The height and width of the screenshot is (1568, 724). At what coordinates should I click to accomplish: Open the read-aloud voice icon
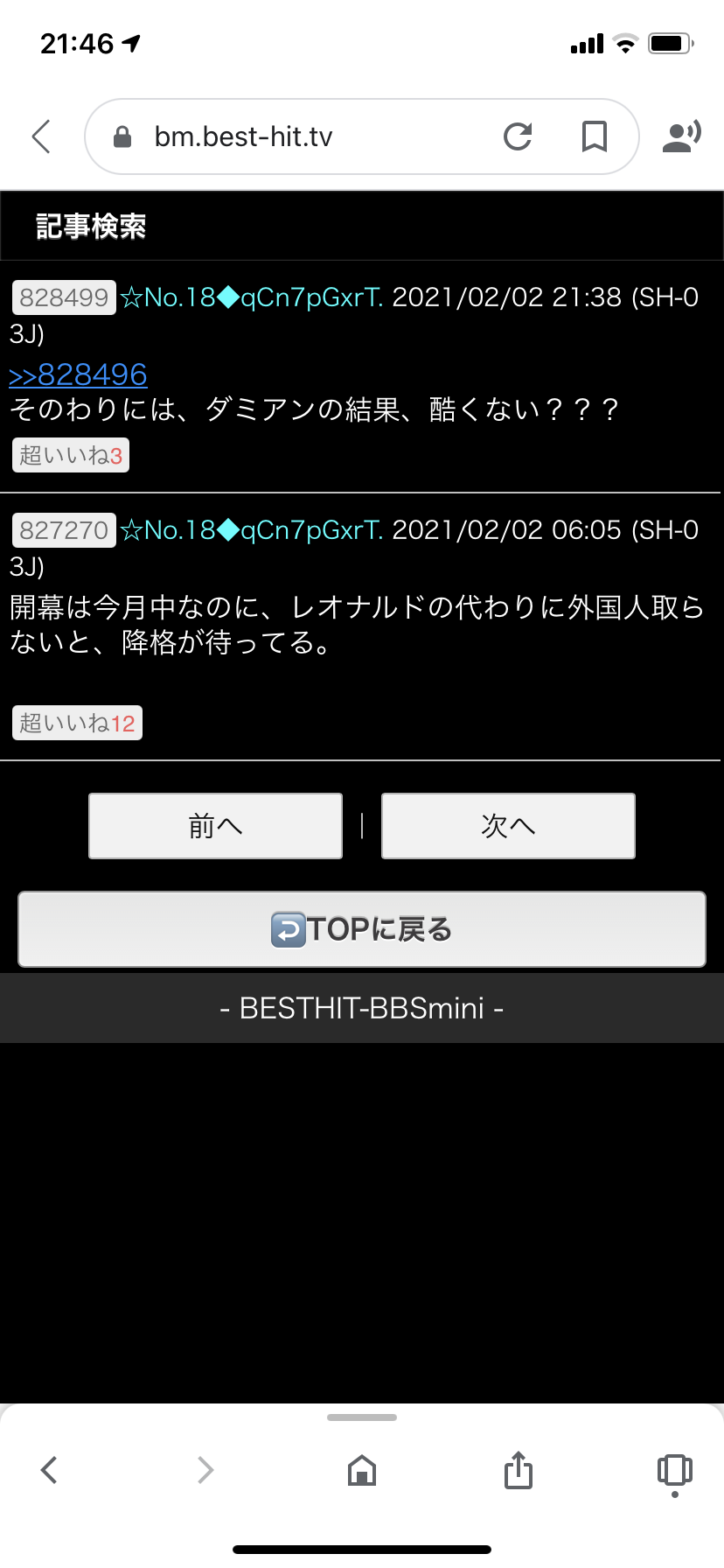pos(681,136)
